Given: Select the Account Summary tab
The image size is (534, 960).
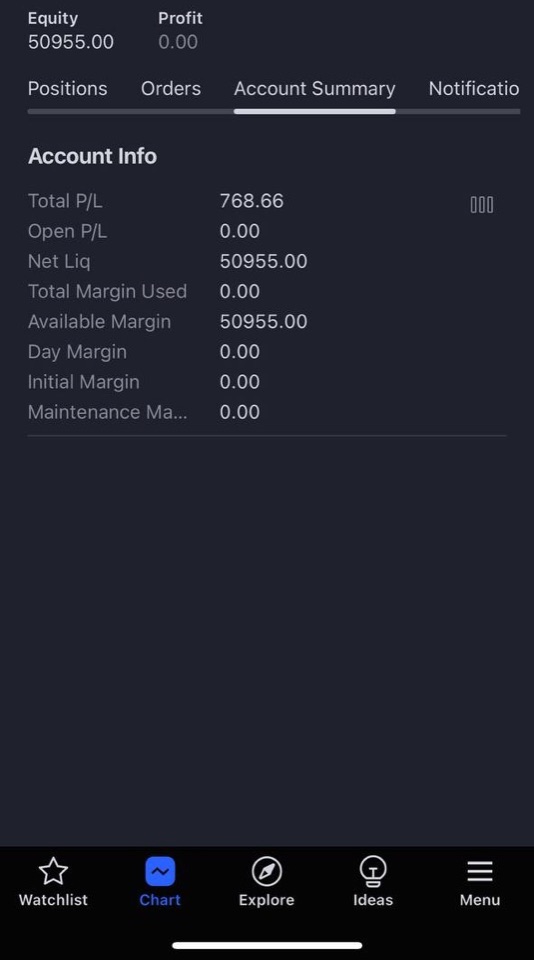Looking at the screenshot, I should pyautogui.click(x=314, y=89).
